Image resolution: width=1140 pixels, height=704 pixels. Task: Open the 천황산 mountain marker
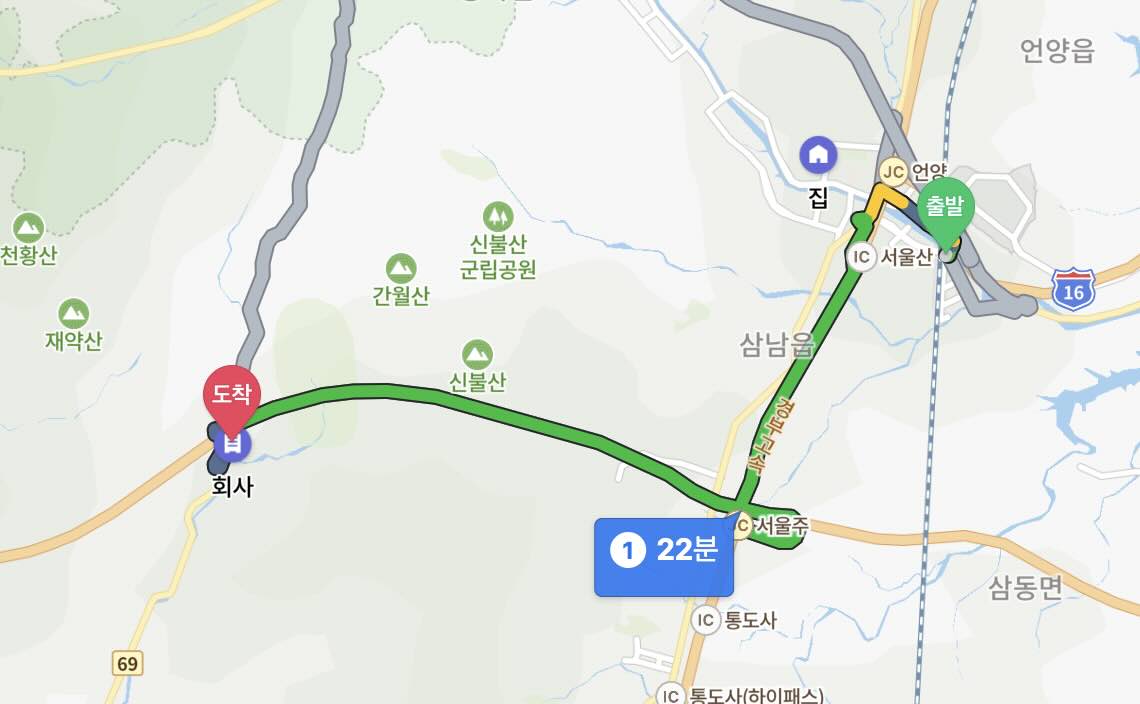(28, 227)
